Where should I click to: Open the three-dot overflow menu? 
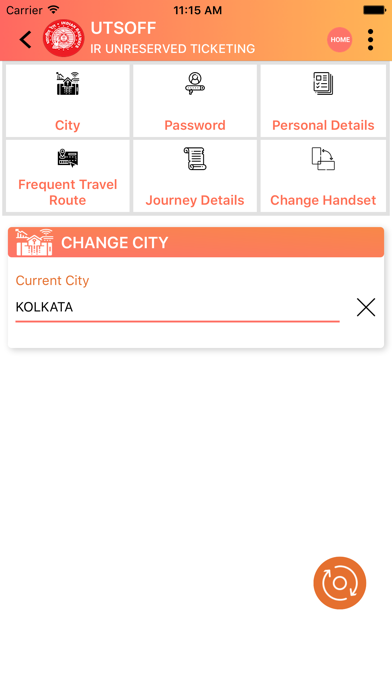pyautogui.click(x=371, y=40)
